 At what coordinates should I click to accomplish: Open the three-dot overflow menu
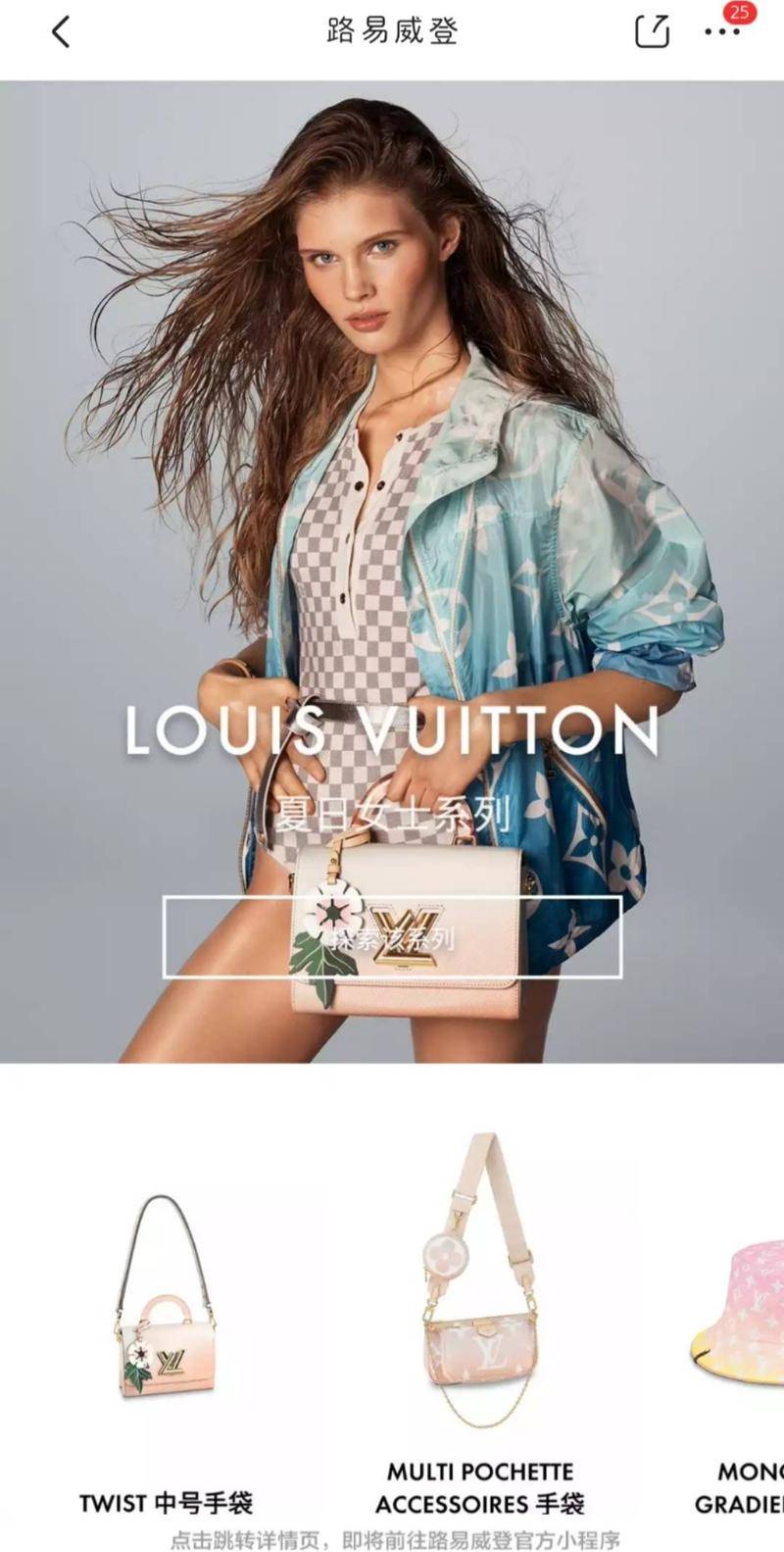(x=722, y=32)
